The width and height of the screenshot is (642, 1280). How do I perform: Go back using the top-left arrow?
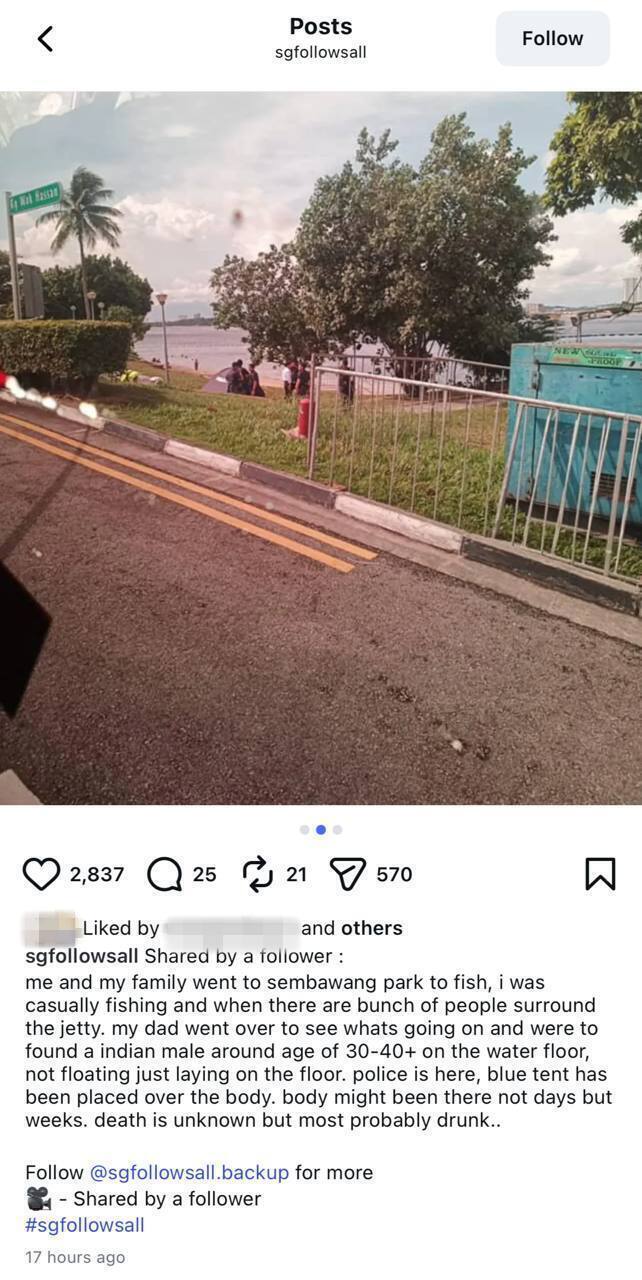coord(44,39)
